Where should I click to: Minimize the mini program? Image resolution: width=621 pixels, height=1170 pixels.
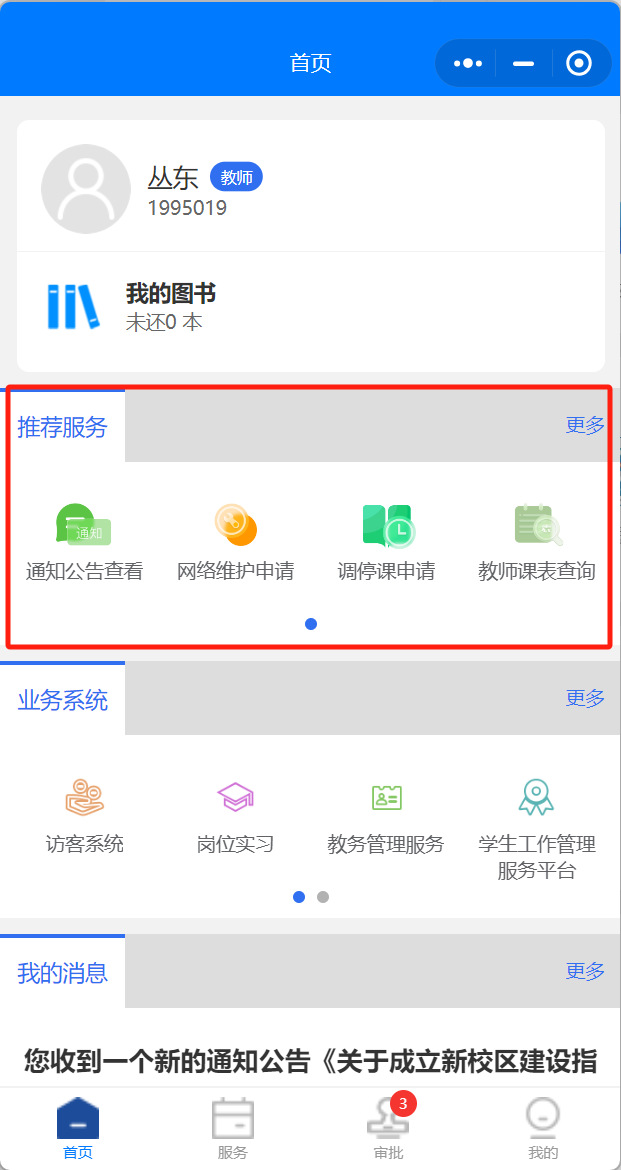tap(523, 63)
